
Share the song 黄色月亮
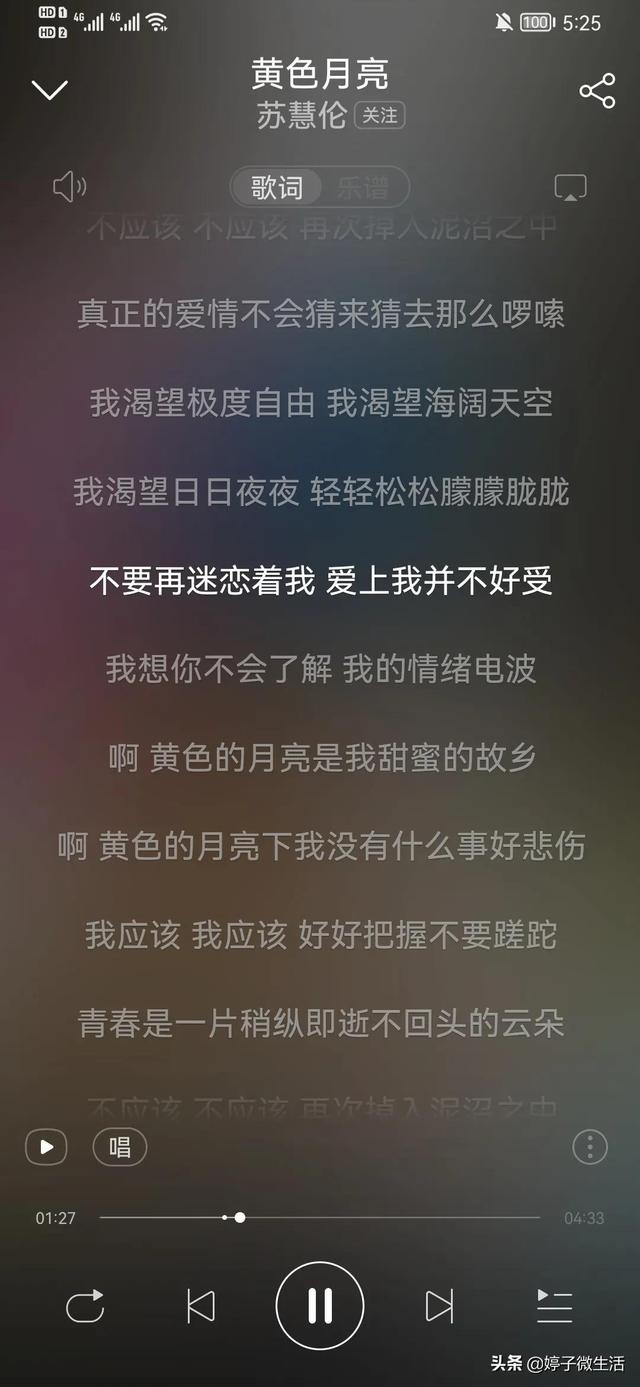(597, 91)
